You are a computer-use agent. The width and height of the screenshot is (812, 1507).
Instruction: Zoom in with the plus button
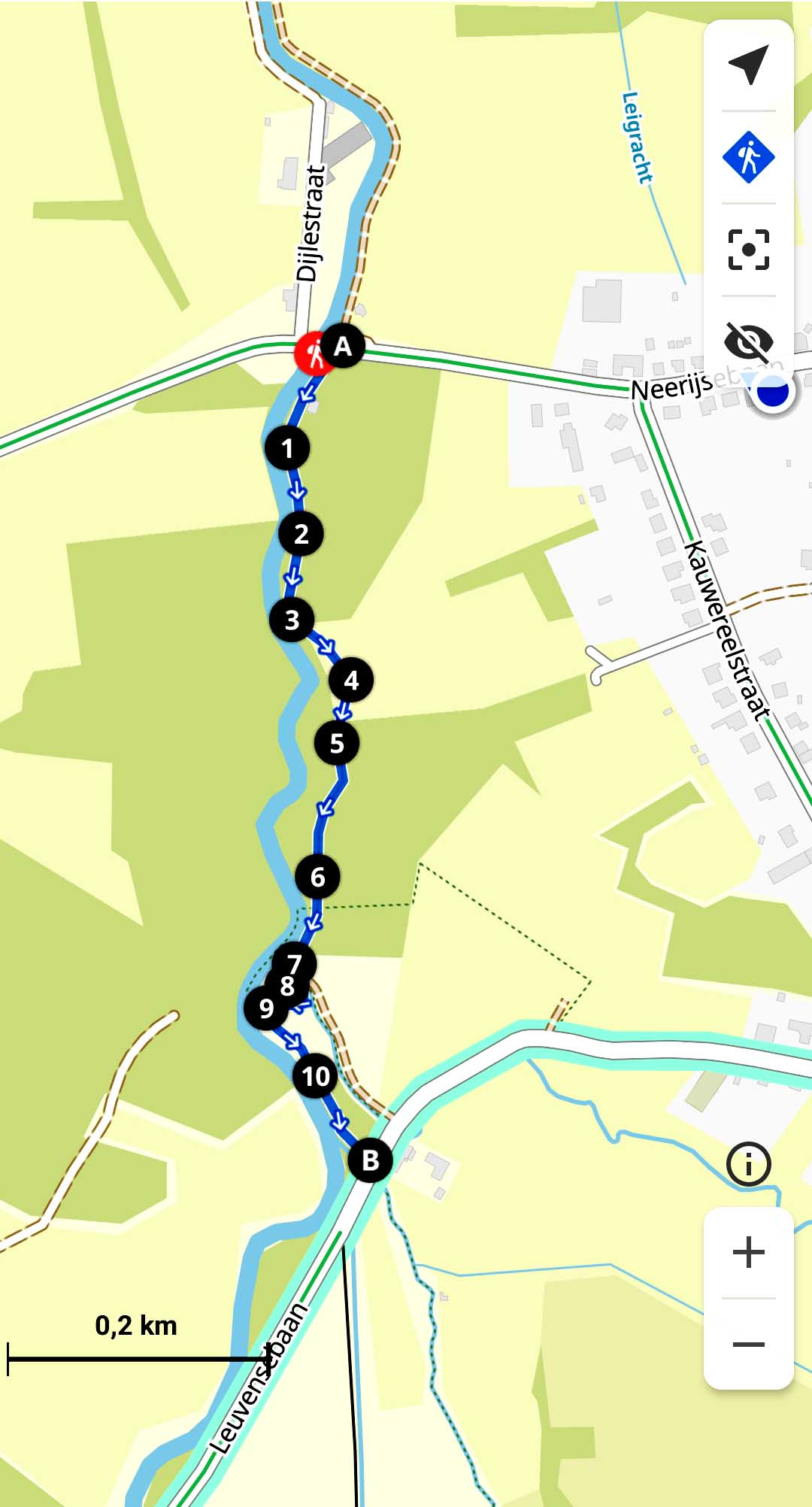(748, 1252)
